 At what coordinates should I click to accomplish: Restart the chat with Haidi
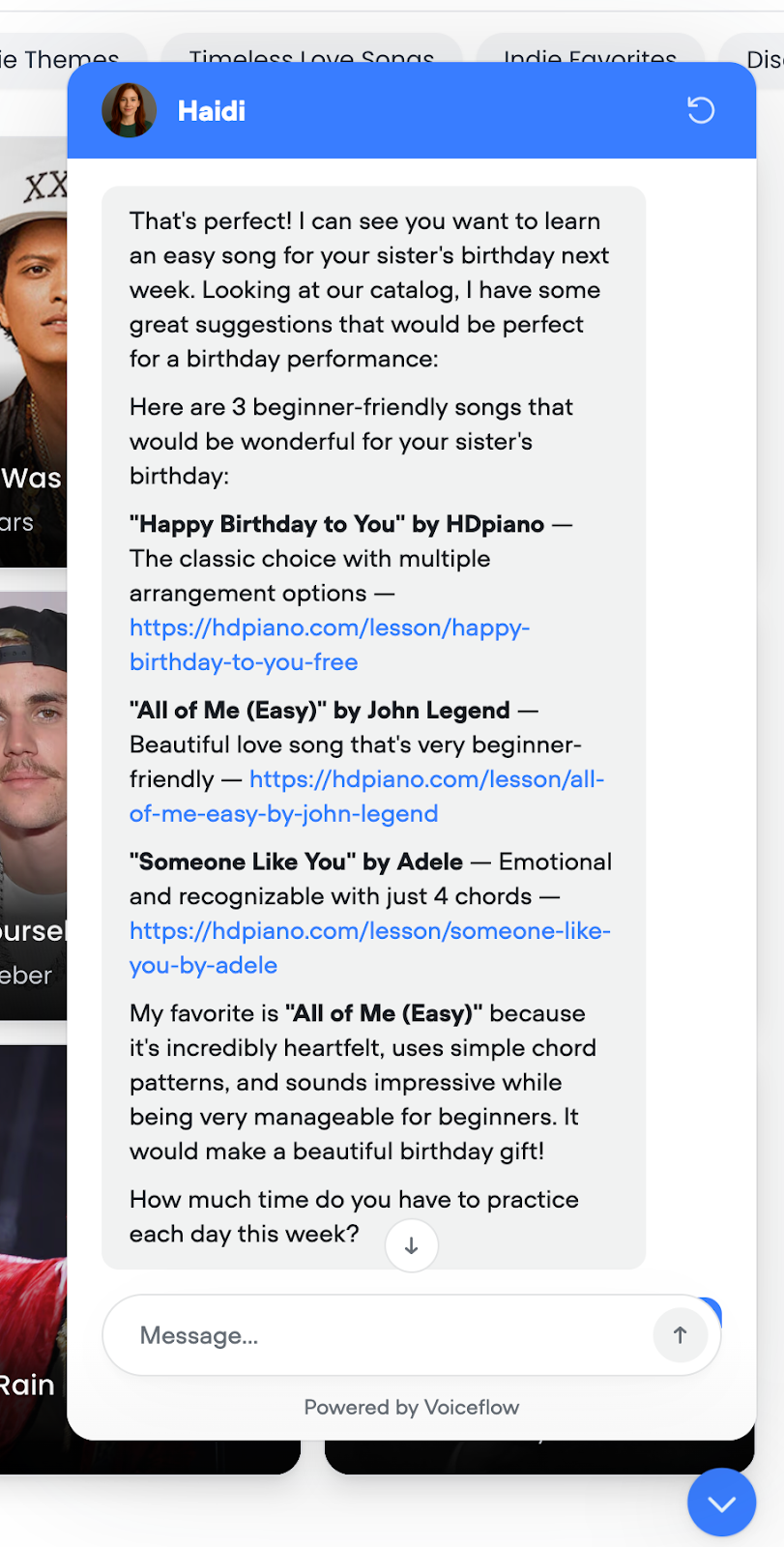(x=701, y=110)
